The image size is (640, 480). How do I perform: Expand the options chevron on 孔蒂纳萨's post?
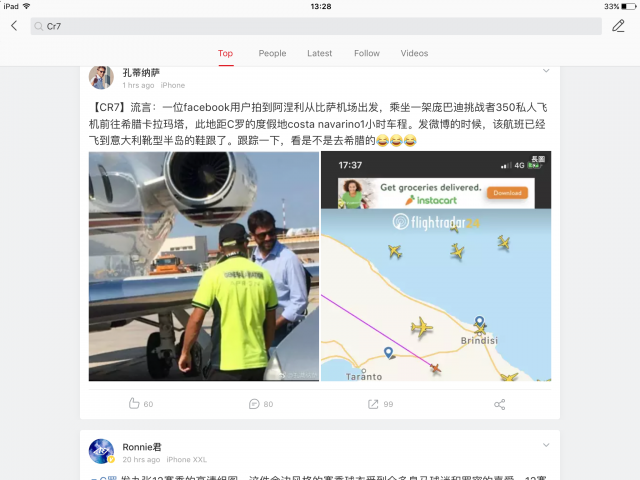tap(546, 71)
